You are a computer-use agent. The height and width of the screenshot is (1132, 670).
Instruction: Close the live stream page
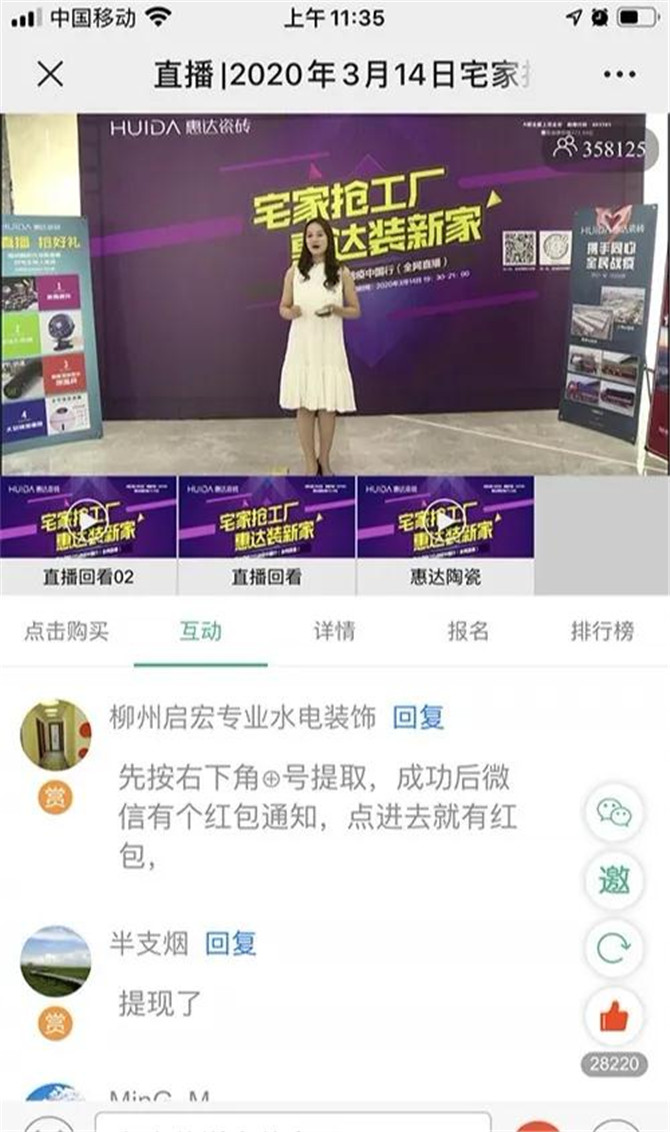[50, 74]
